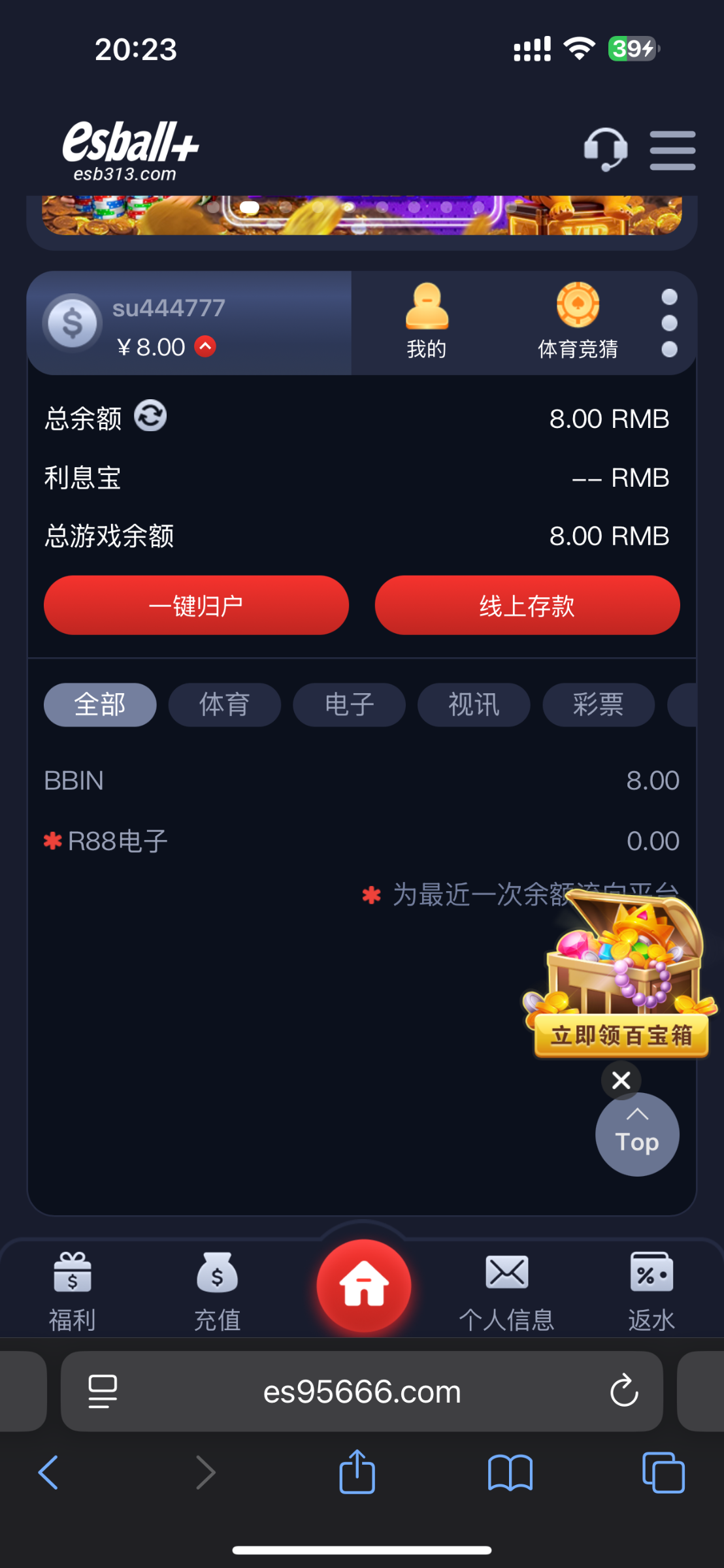
Task: Dismiss the treasure chest popup
Action: tap(621, 1080)
